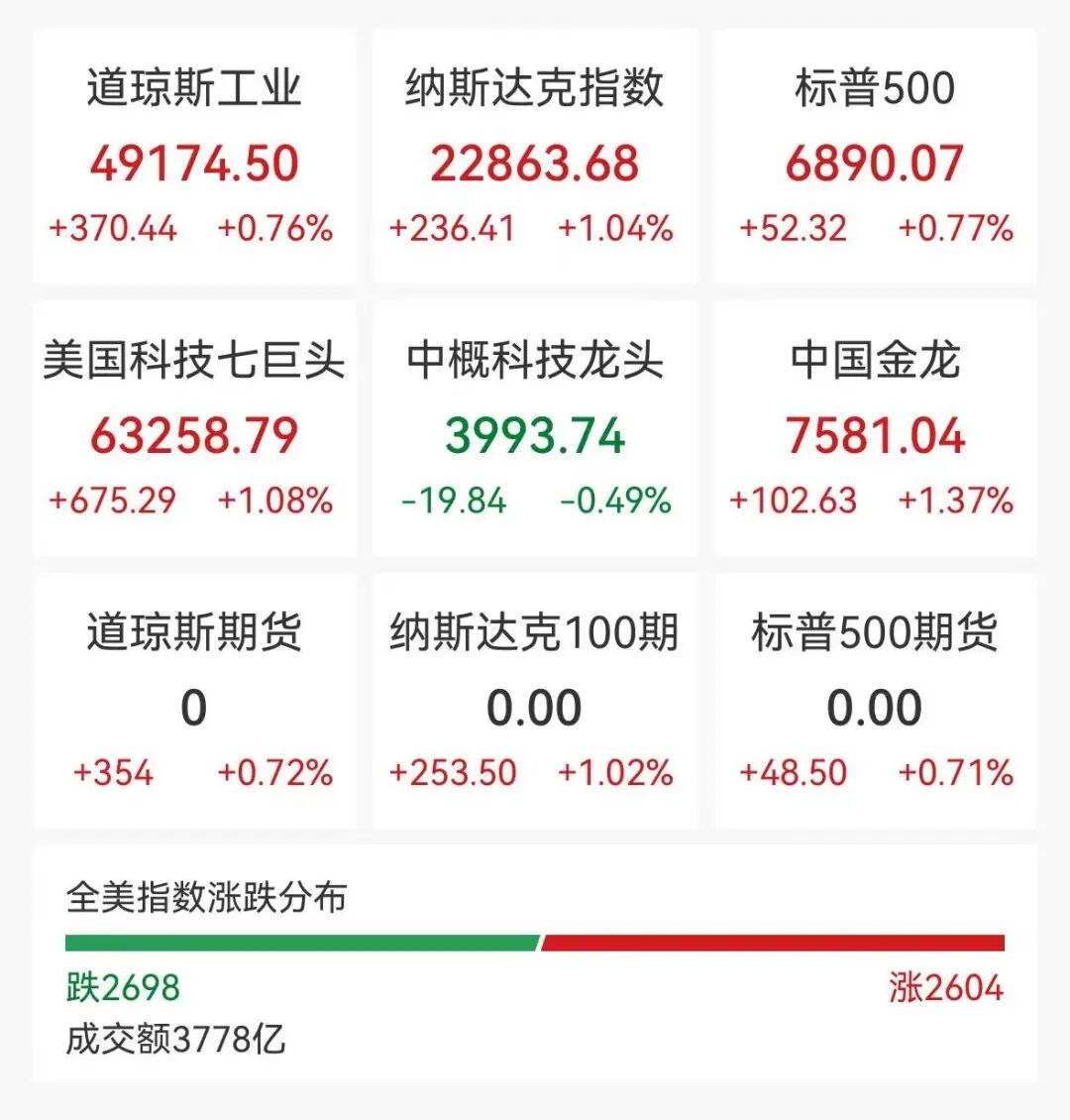Open 标普500期货 futures card
This screenshot has height=1120, width=1070.
pyautogui.click(x=875, y=701)
